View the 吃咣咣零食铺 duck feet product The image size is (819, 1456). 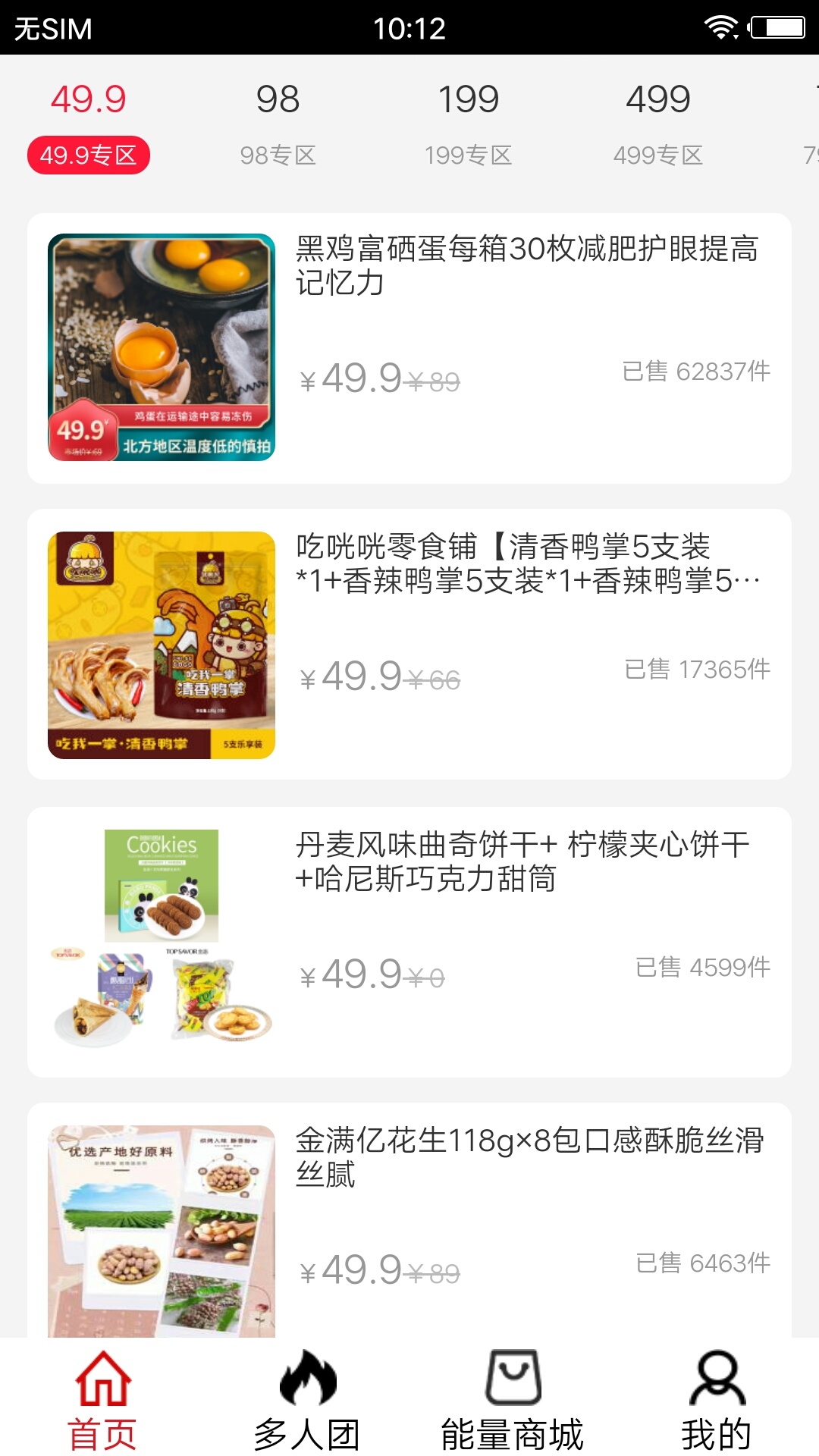tap(409, 645)
